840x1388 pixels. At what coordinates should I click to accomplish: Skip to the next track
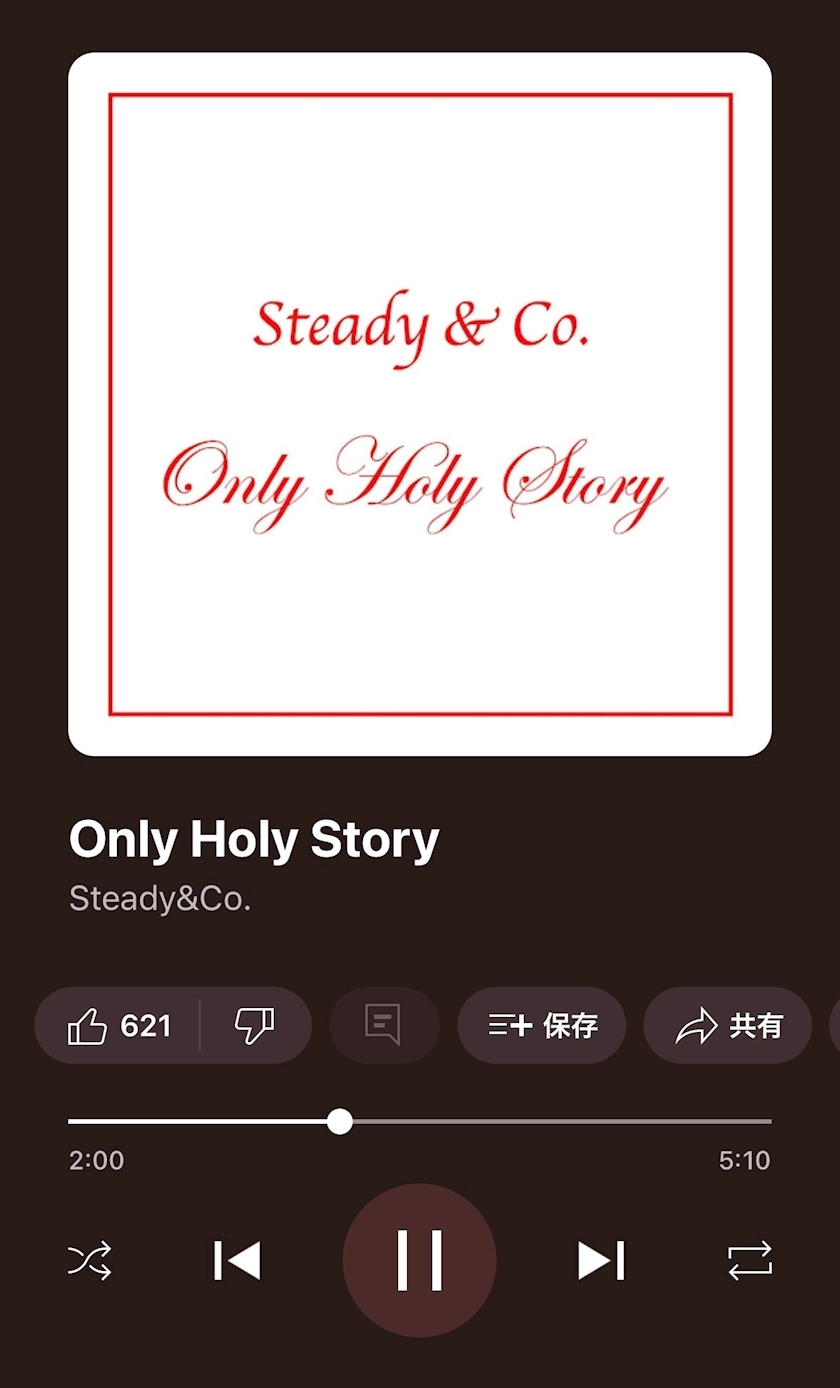pyautogui.click(x=601, y=1261)
